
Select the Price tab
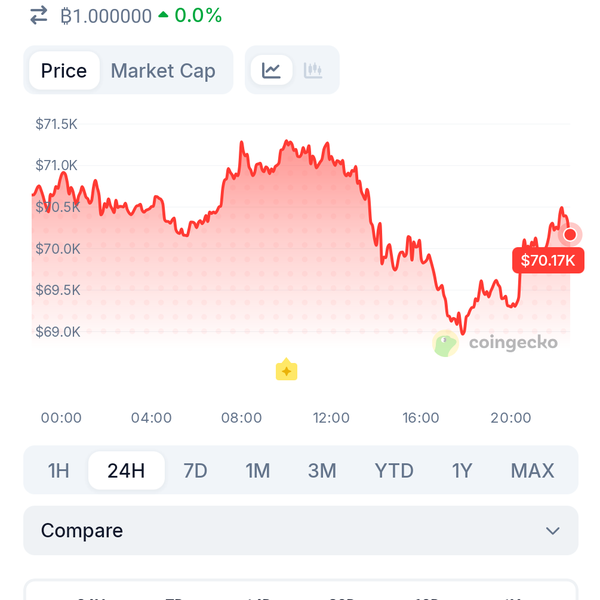coord(64,71)
